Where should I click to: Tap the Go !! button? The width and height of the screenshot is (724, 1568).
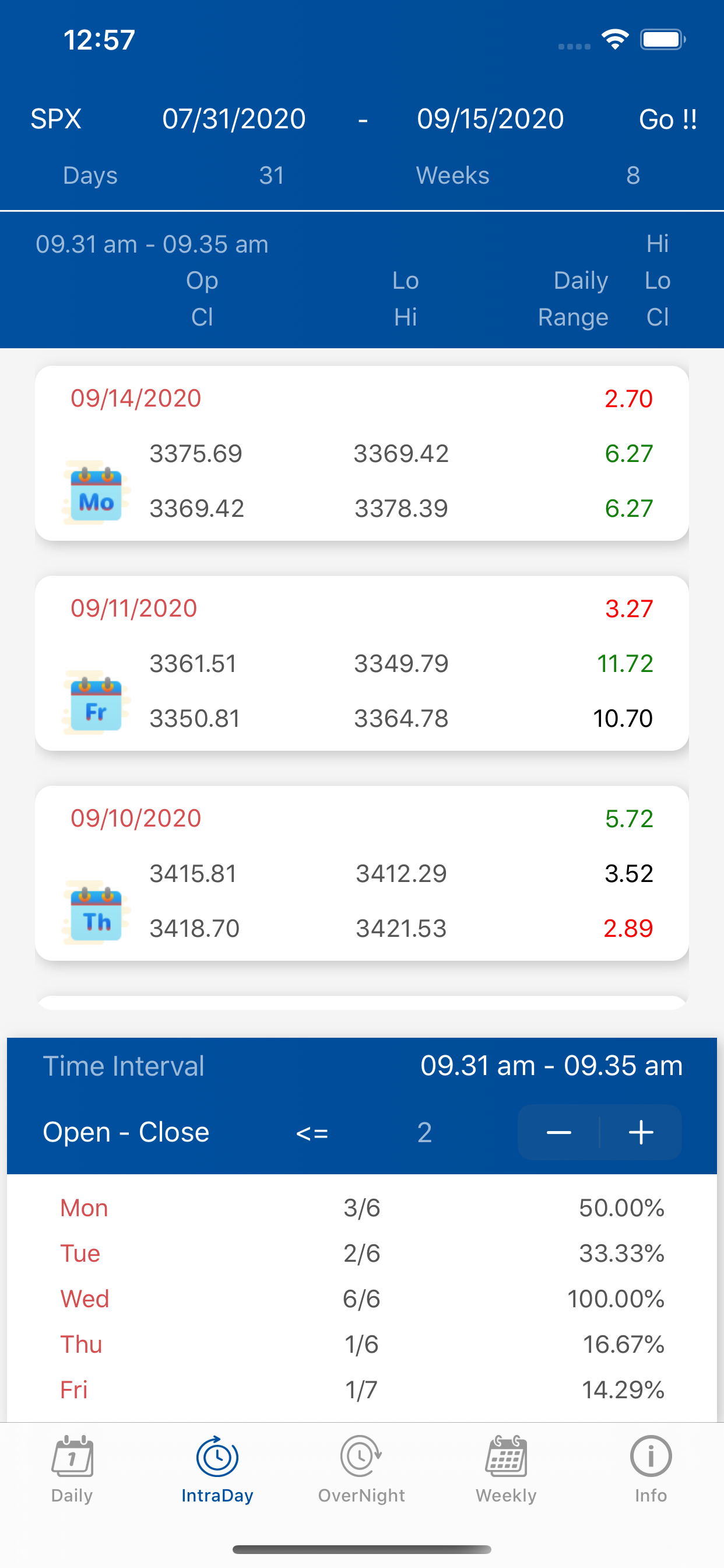pos(667,120)
